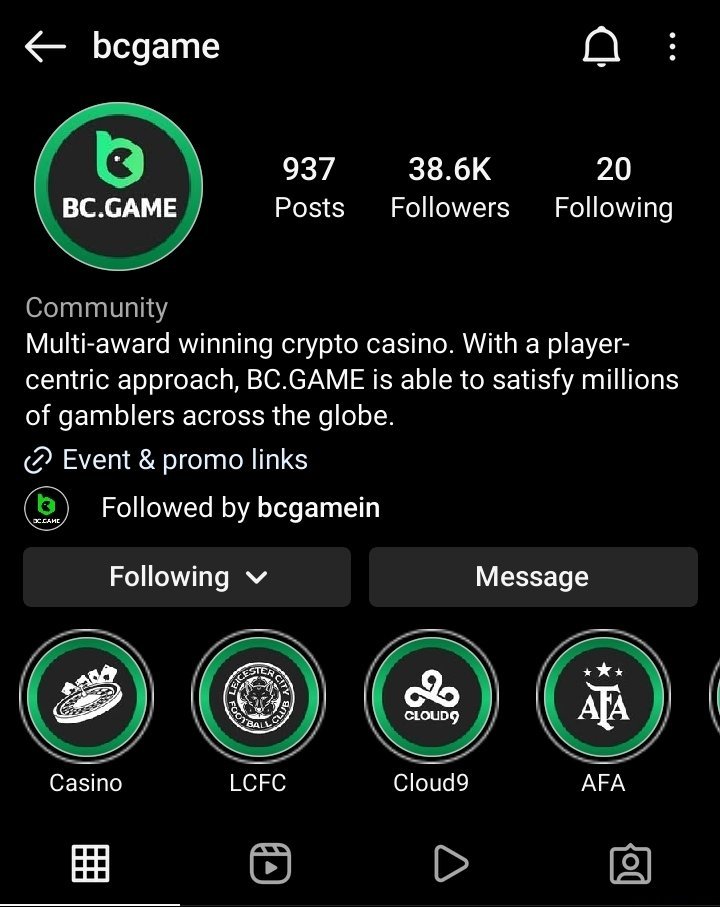Open the AFA story highlight
Image resolution: width=720 pixels, height=907 pixels.
click(x=603, y=696)
